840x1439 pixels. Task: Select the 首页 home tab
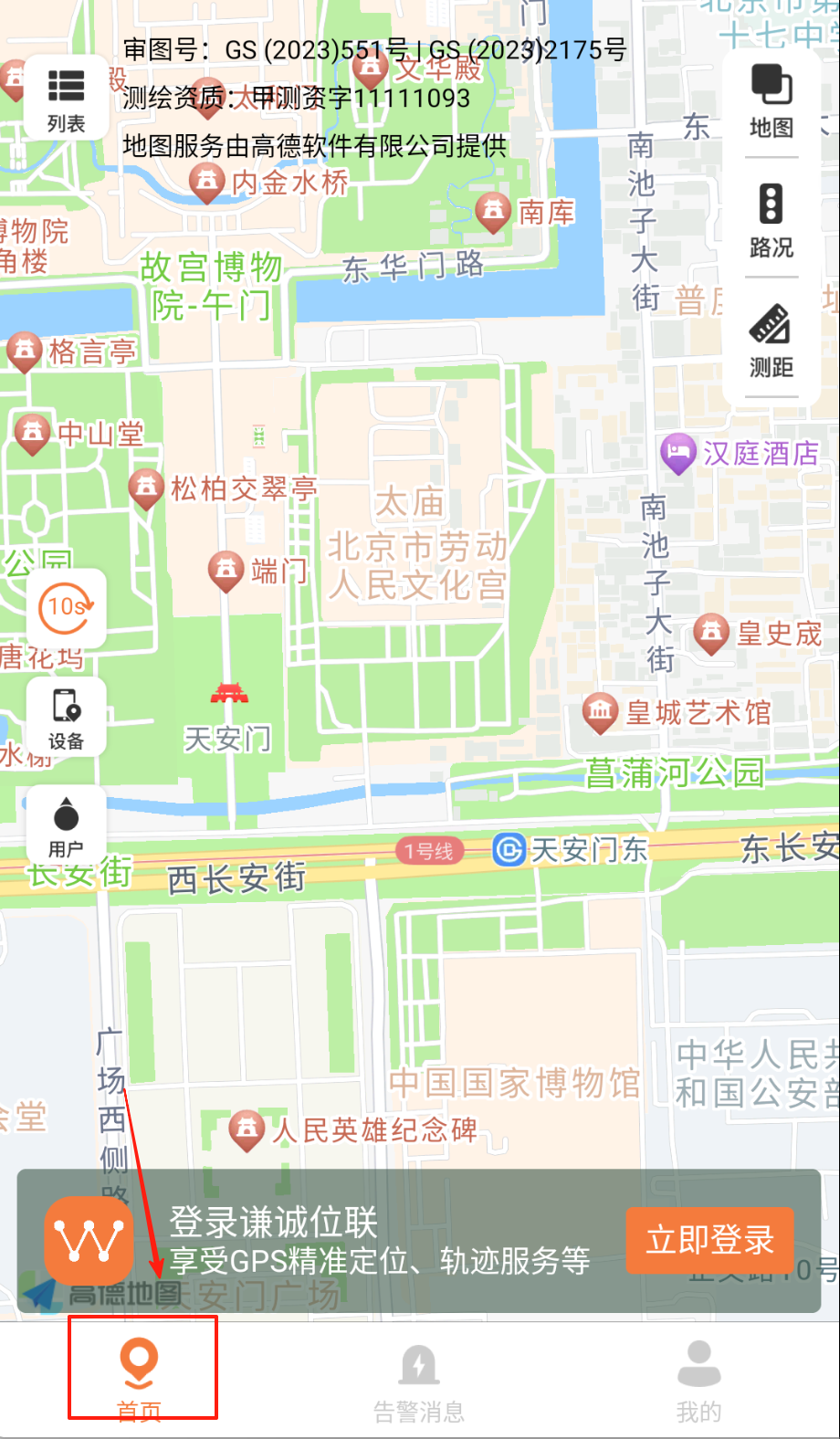[x=140, y=1377]
